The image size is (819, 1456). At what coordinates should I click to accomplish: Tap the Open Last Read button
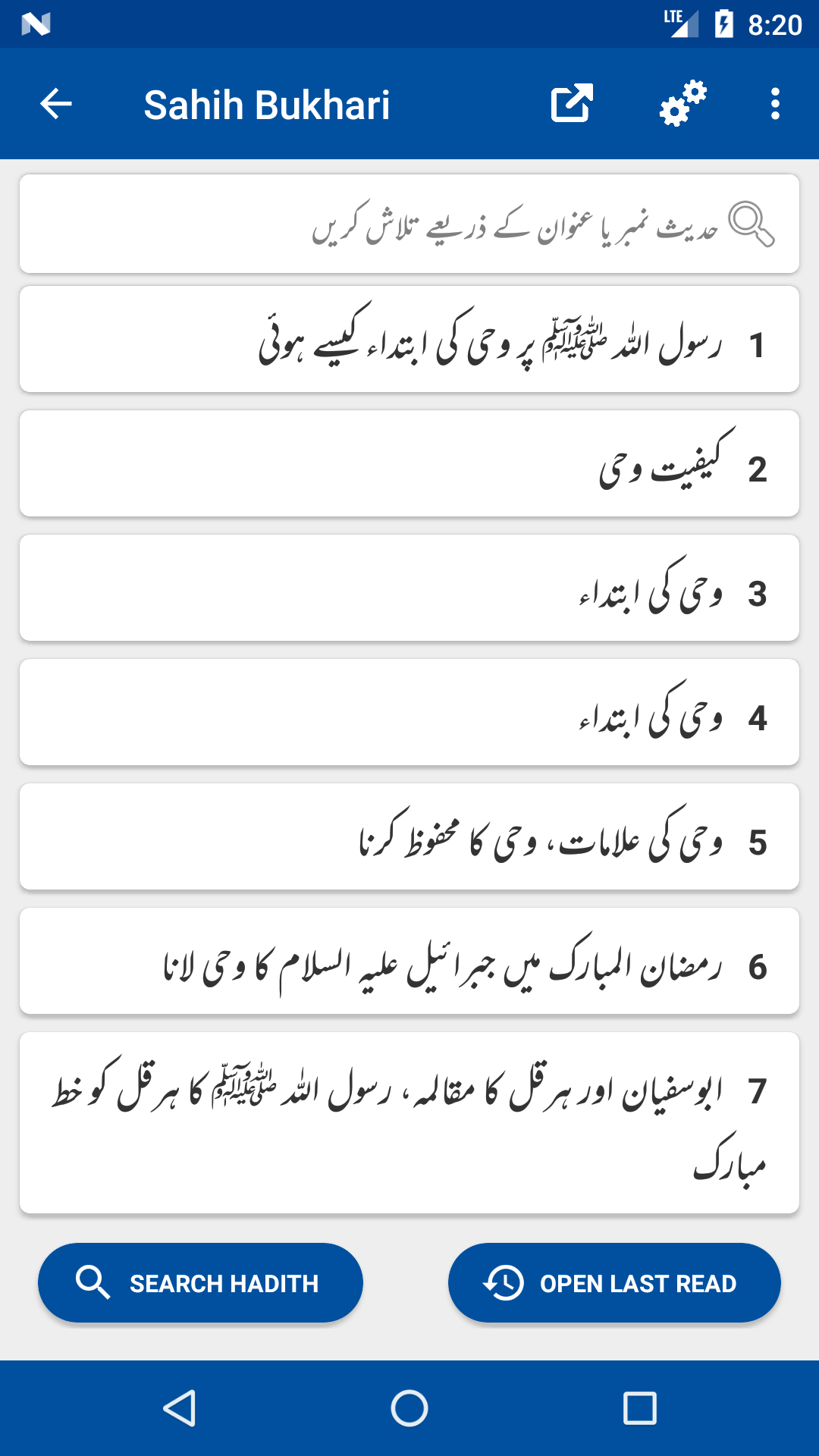[x=614, y=1282]
